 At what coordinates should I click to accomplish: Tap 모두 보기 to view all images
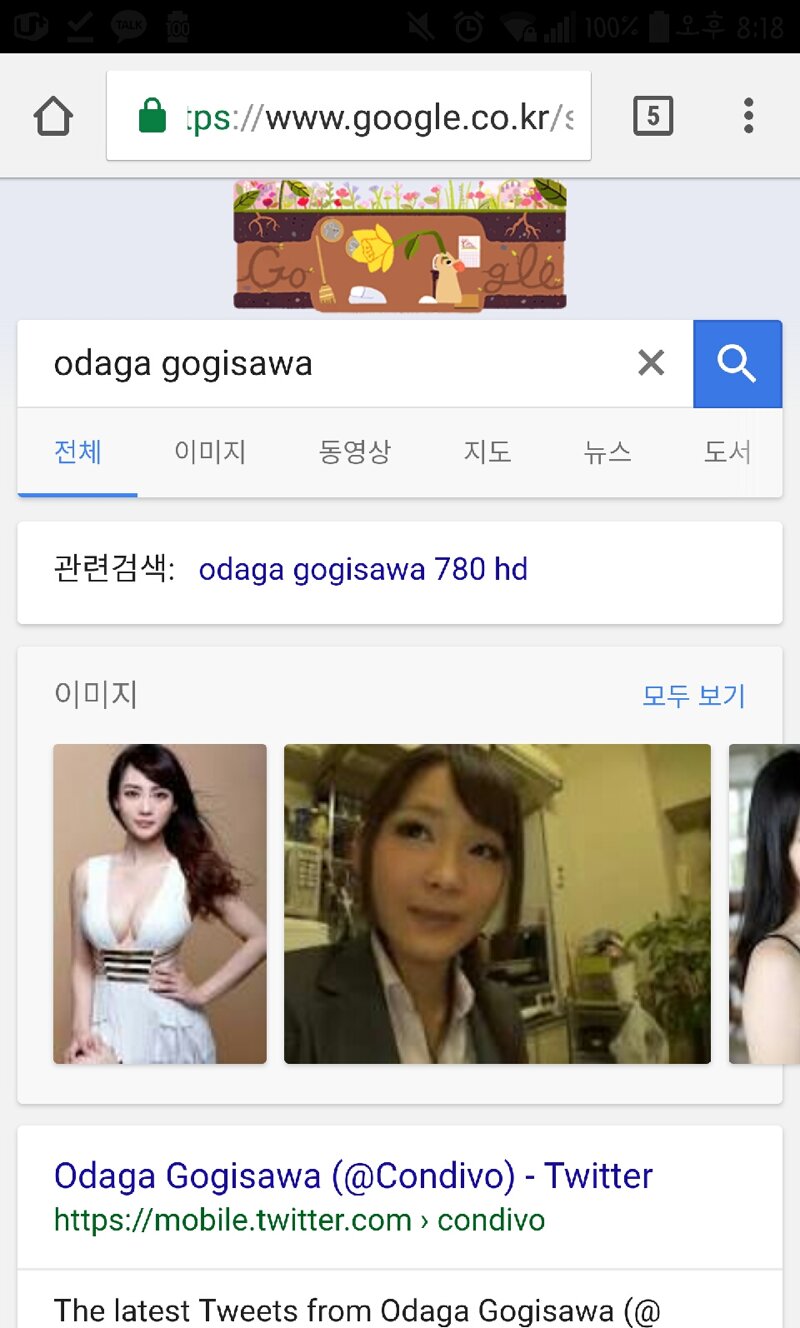point(693,695)
